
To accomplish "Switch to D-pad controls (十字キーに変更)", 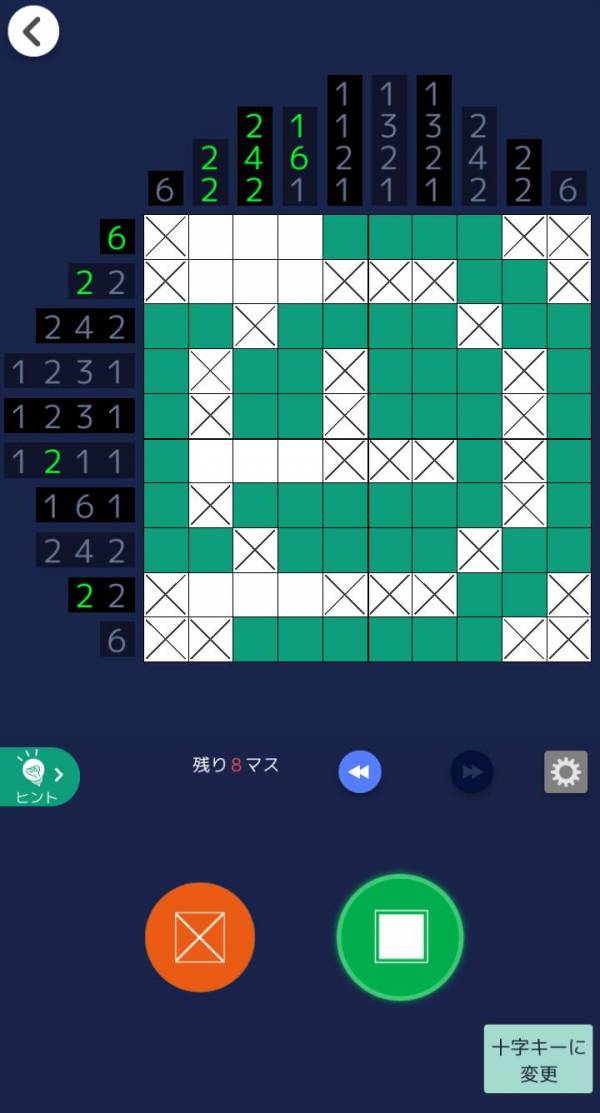I will click(538, 1059).
